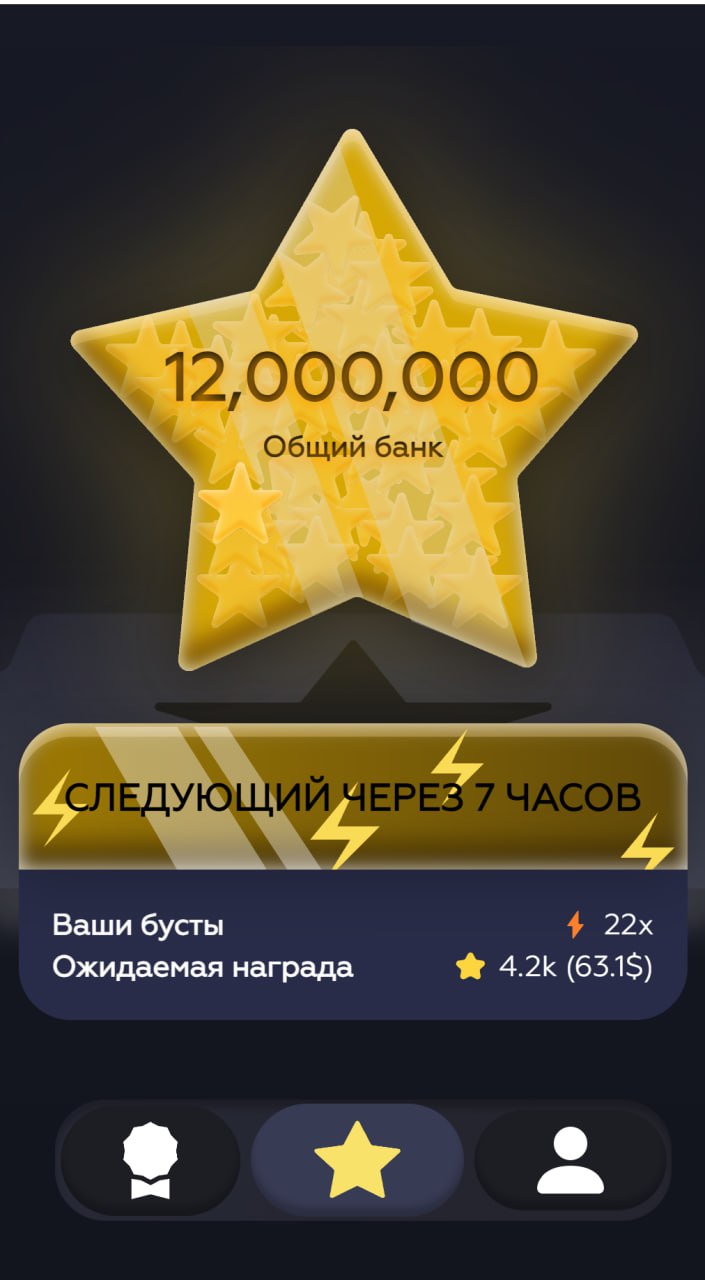Open the profile tab
The height and width of the screenshot is (1280, 705).
pyautogui.click(x=570, y=1160)
